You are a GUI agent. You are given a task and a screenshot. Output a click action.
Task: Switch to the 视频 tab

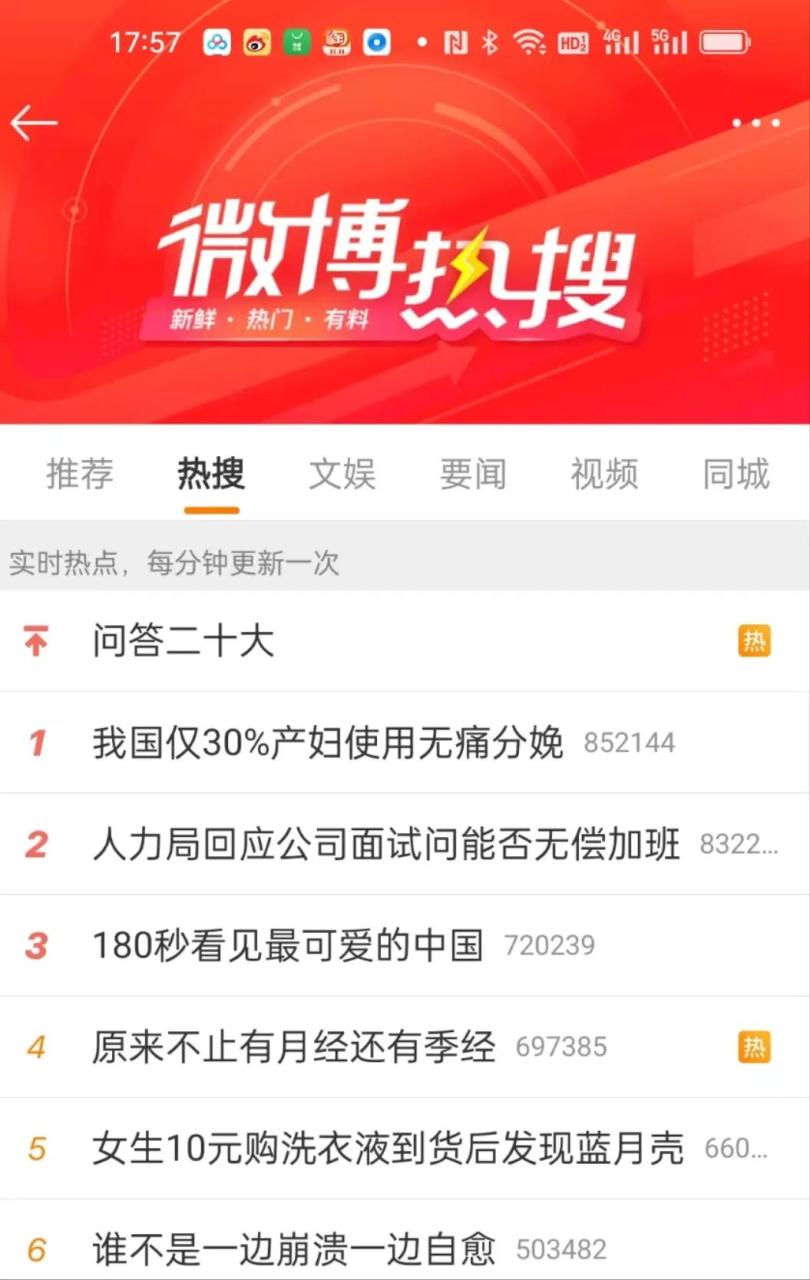[604, 475]
